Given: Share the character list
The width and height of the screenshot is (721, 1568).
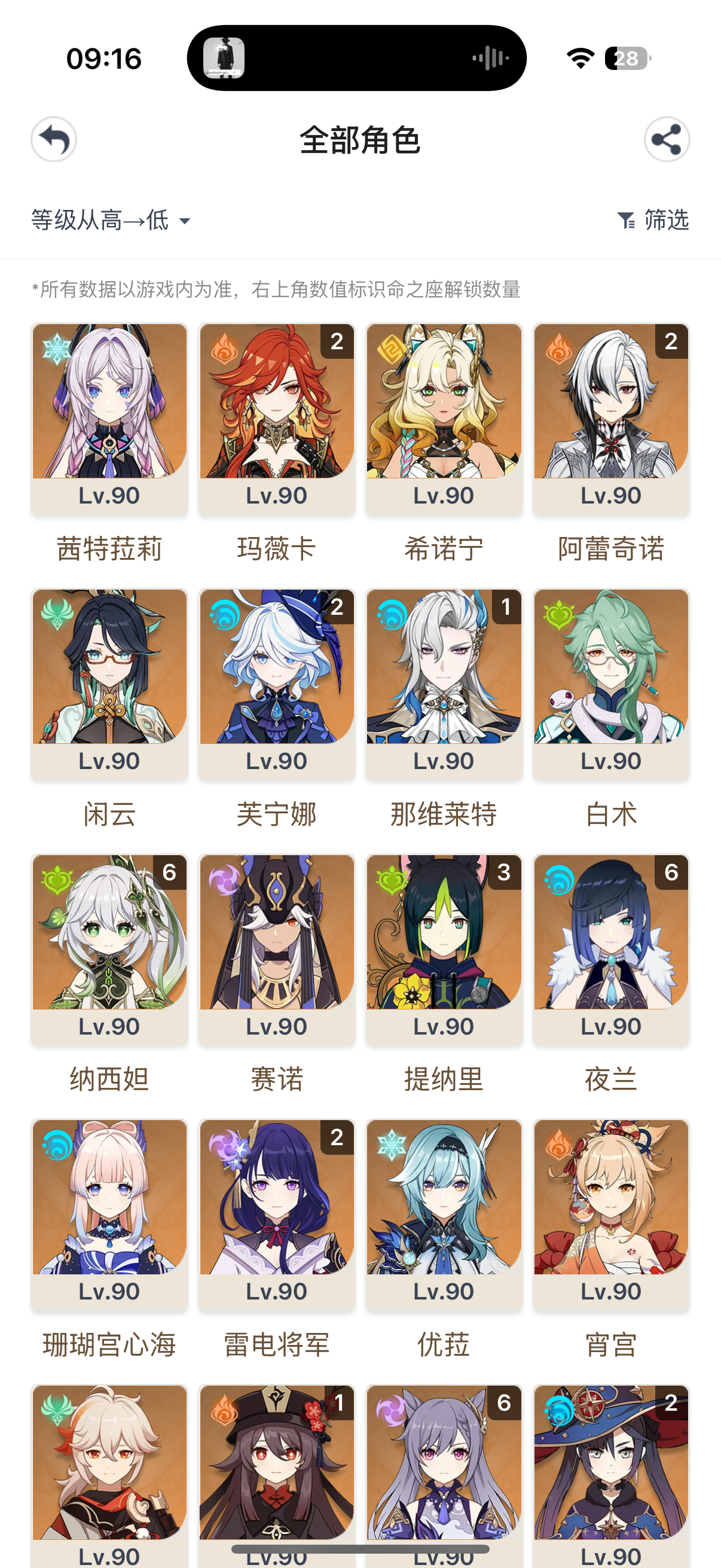Looking at the screenshot, I should [x=666, y=139].
